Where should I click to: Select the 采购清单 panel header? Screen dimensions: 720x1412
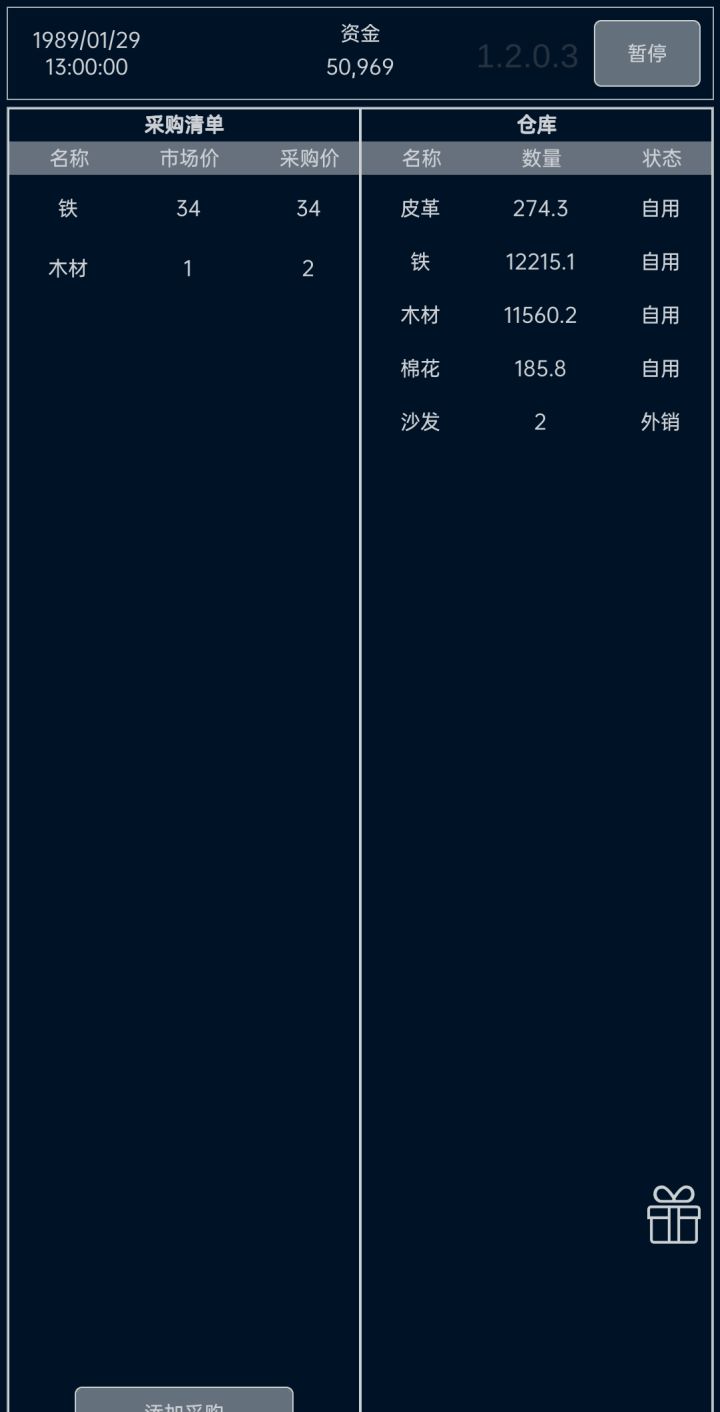(185, 126)
